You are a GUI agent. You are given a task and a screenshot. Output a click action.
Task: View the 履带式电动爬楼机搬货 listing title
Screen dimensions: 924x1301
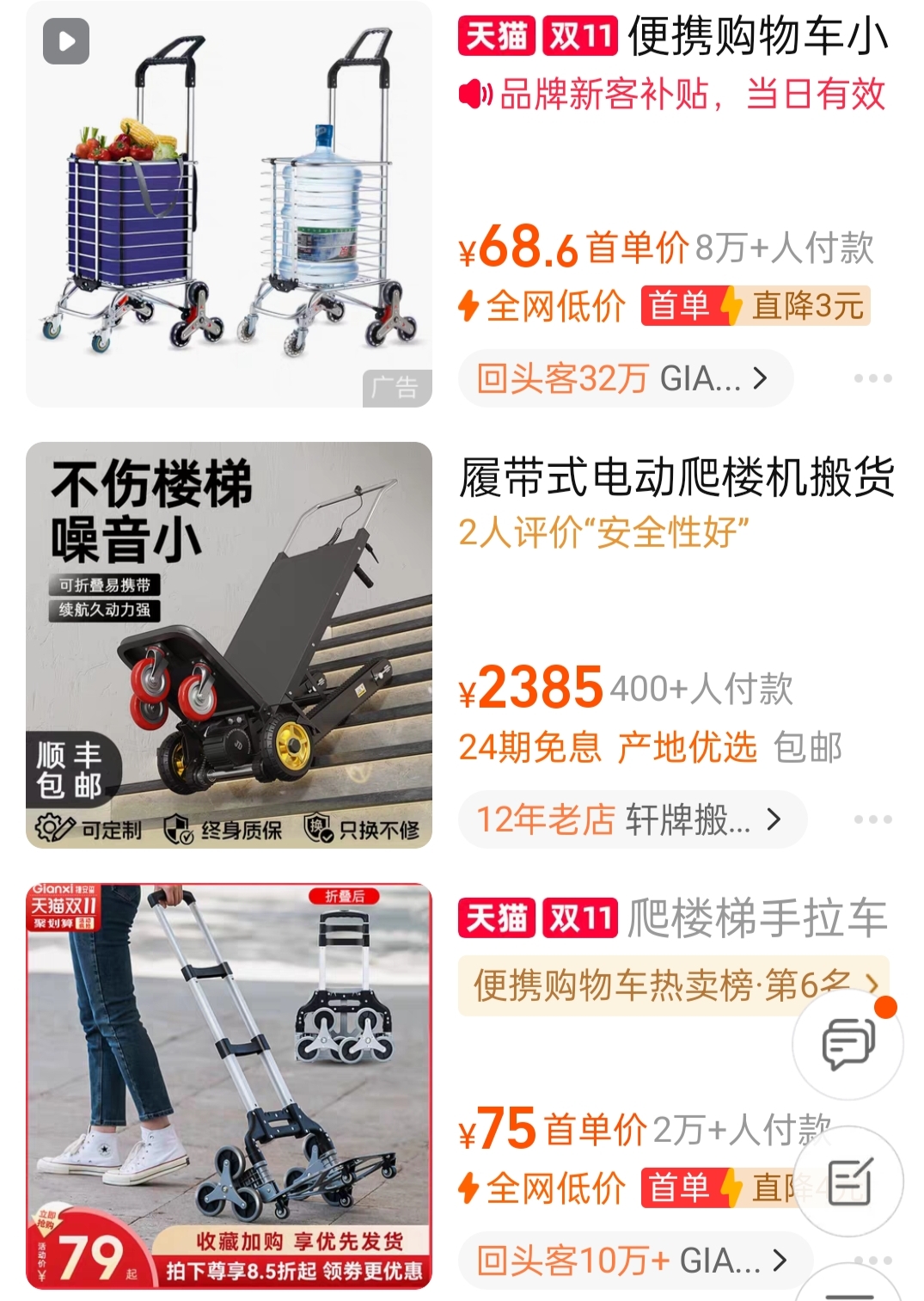pos(676,478)
